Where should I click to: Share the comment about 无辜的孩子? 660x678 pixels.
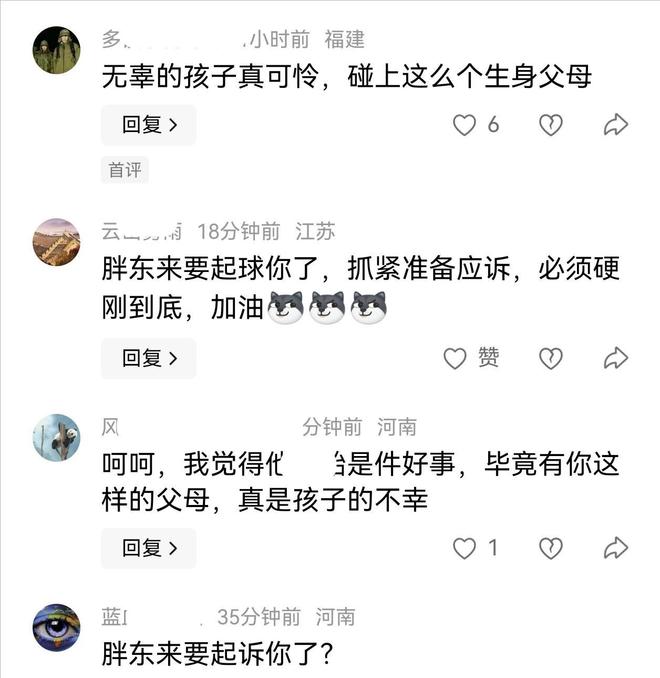616,125
